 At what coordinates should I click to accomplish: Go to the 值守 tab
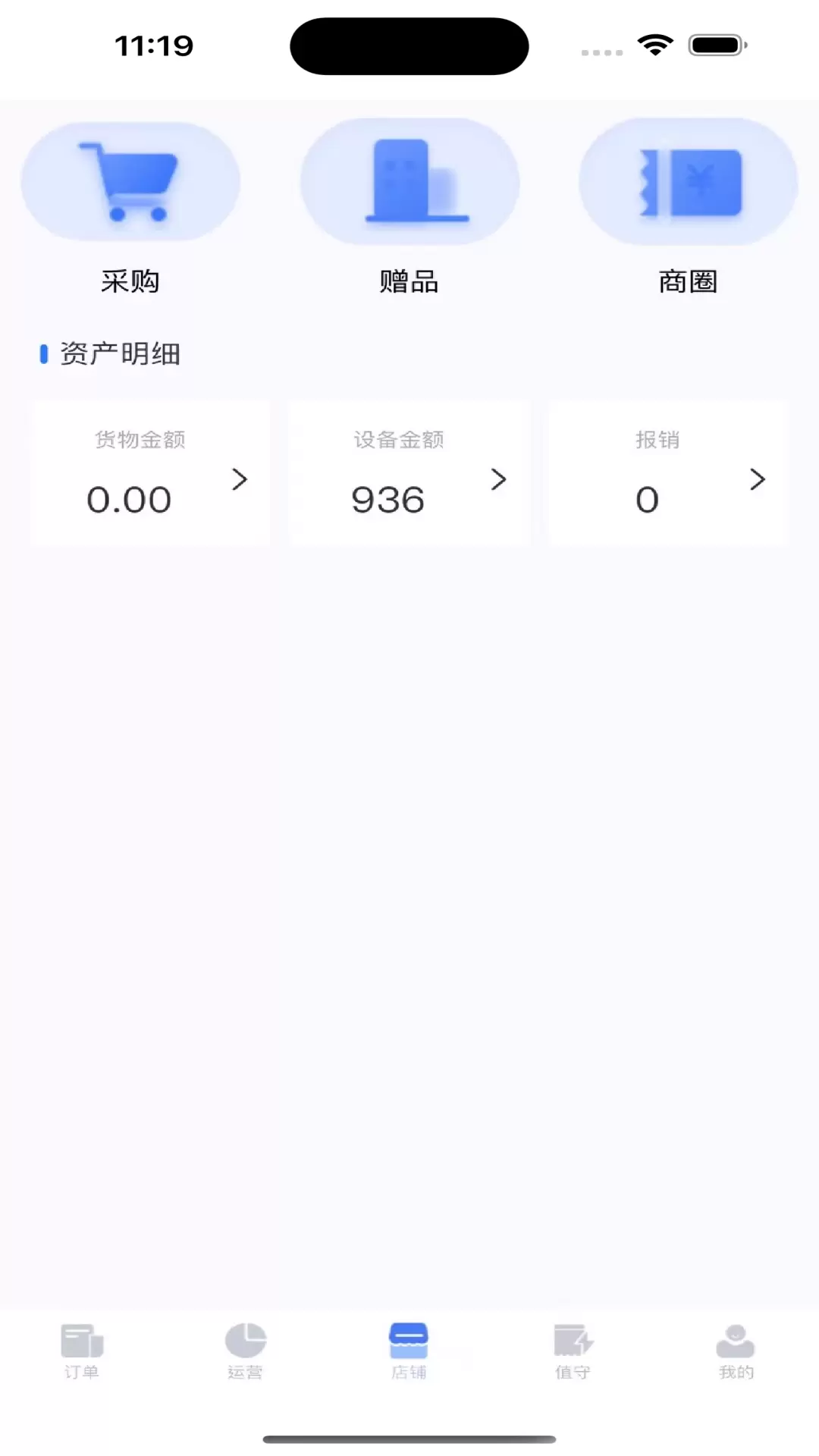pos(573,1351)
